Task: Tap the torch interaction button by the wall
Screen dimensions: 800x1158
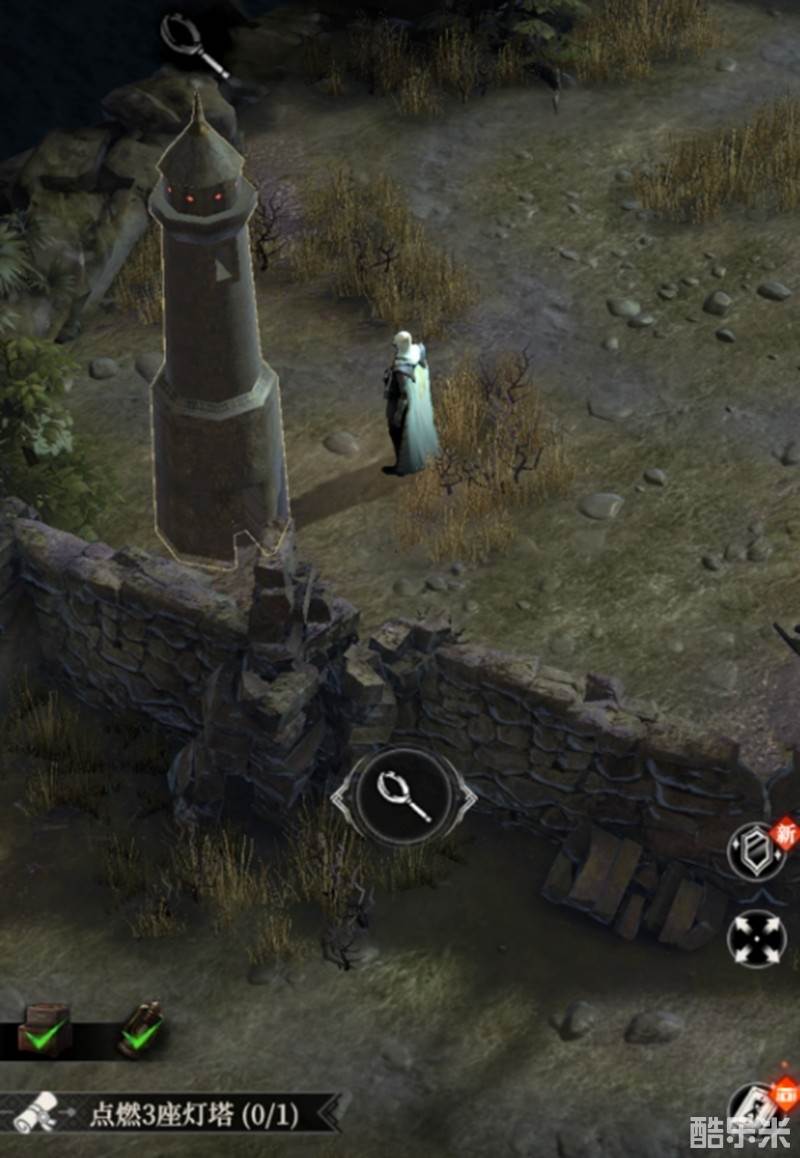Action: [x=404, y=797]
